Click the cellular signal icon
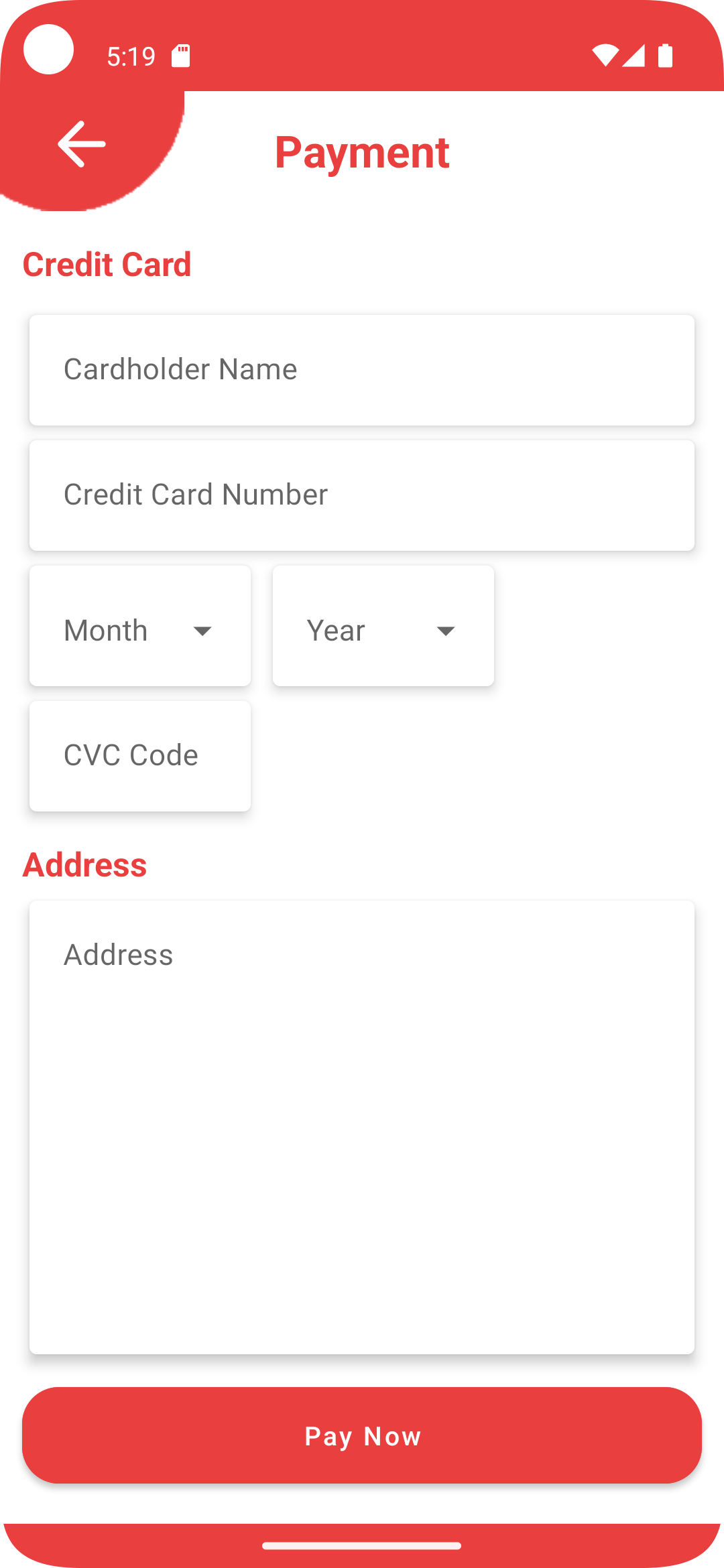The height and width of the screenshot is (1568, 724). pyautogui.click(x=635, y=57)
